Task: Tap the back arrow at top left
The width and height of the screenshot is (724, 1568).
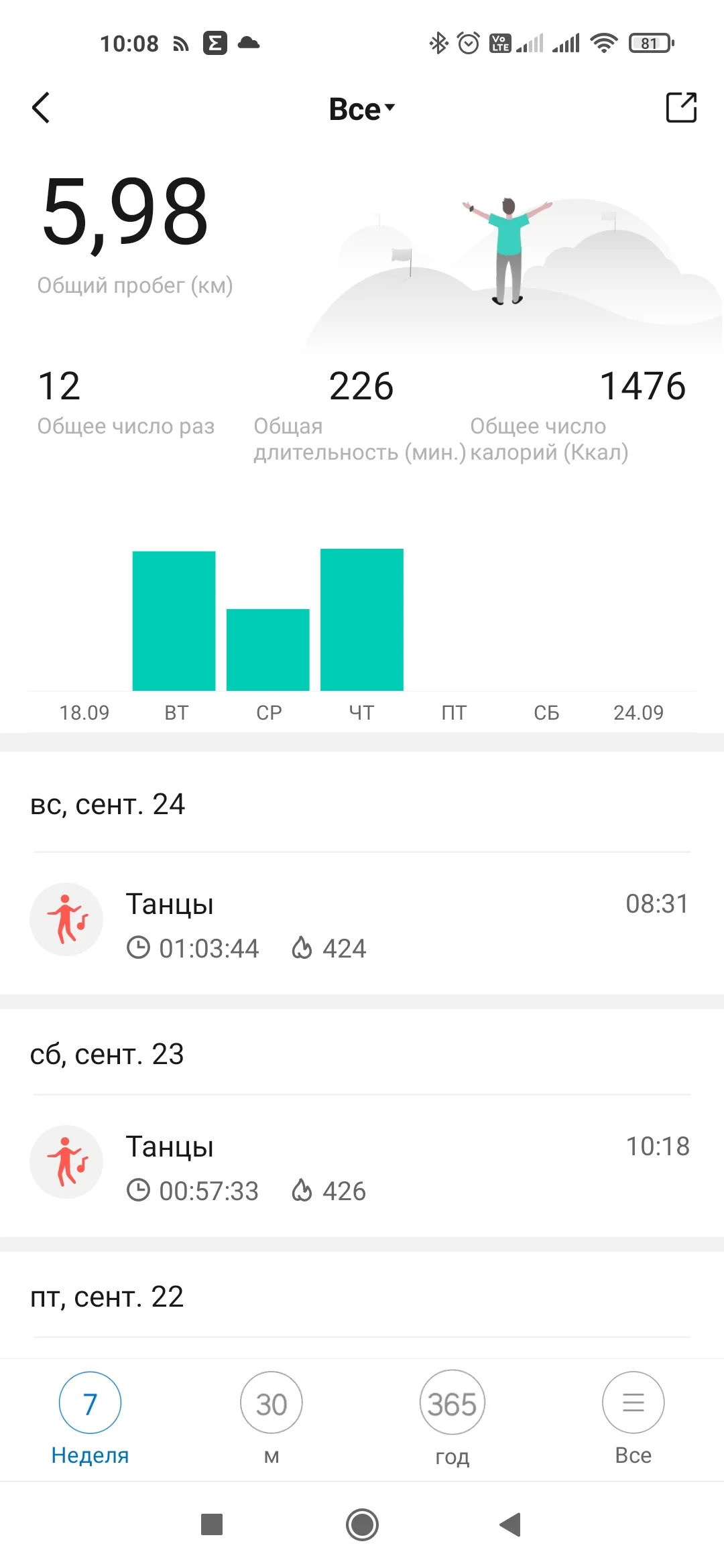Action: click(x=42, y=107)
